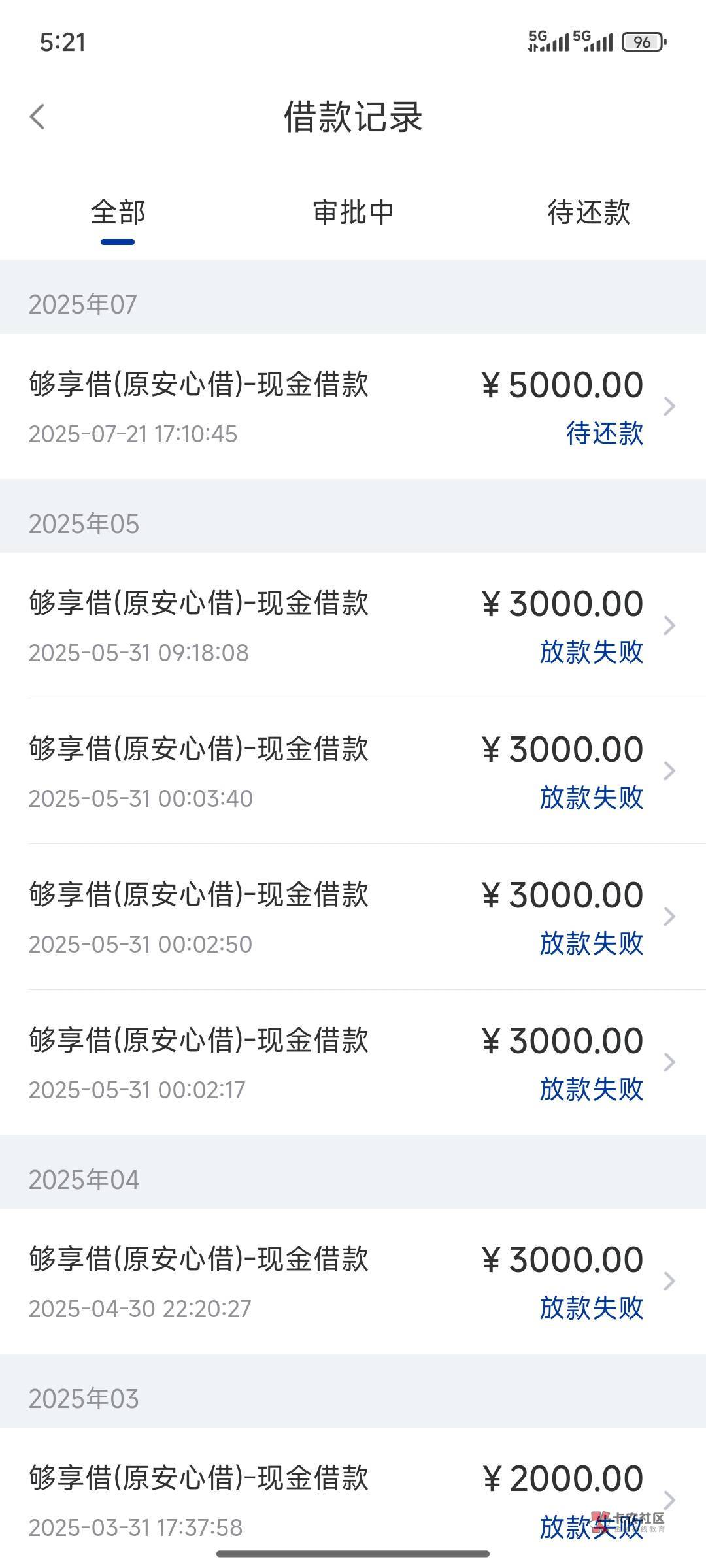
Task: Open the failed loan from 2025-04-30 22:20:27
Action: point(353,1282)
